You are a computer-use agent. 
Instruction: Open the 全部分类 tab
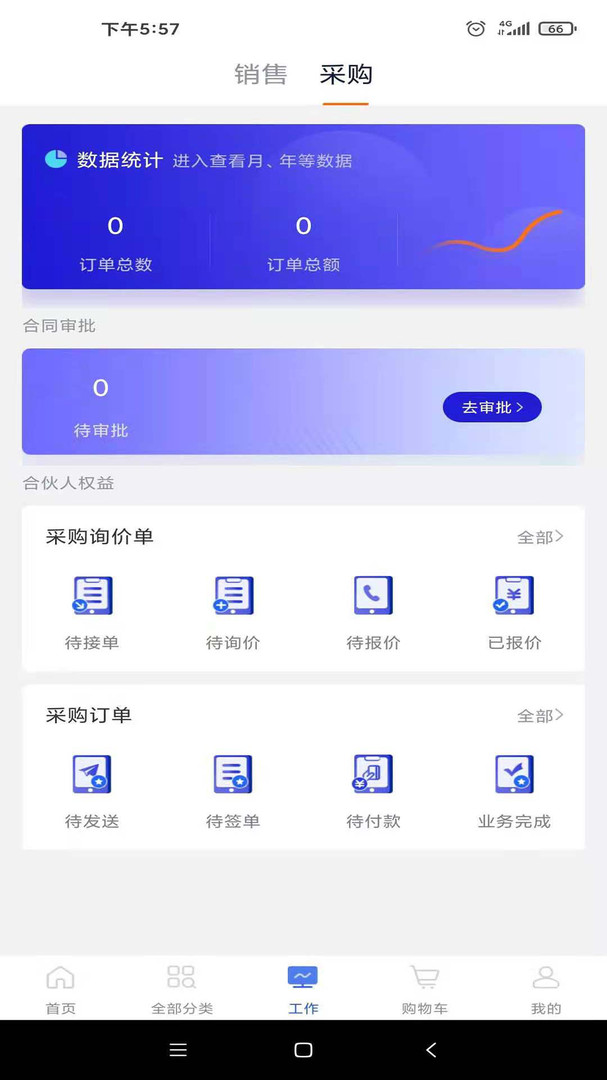coord(182,989)
